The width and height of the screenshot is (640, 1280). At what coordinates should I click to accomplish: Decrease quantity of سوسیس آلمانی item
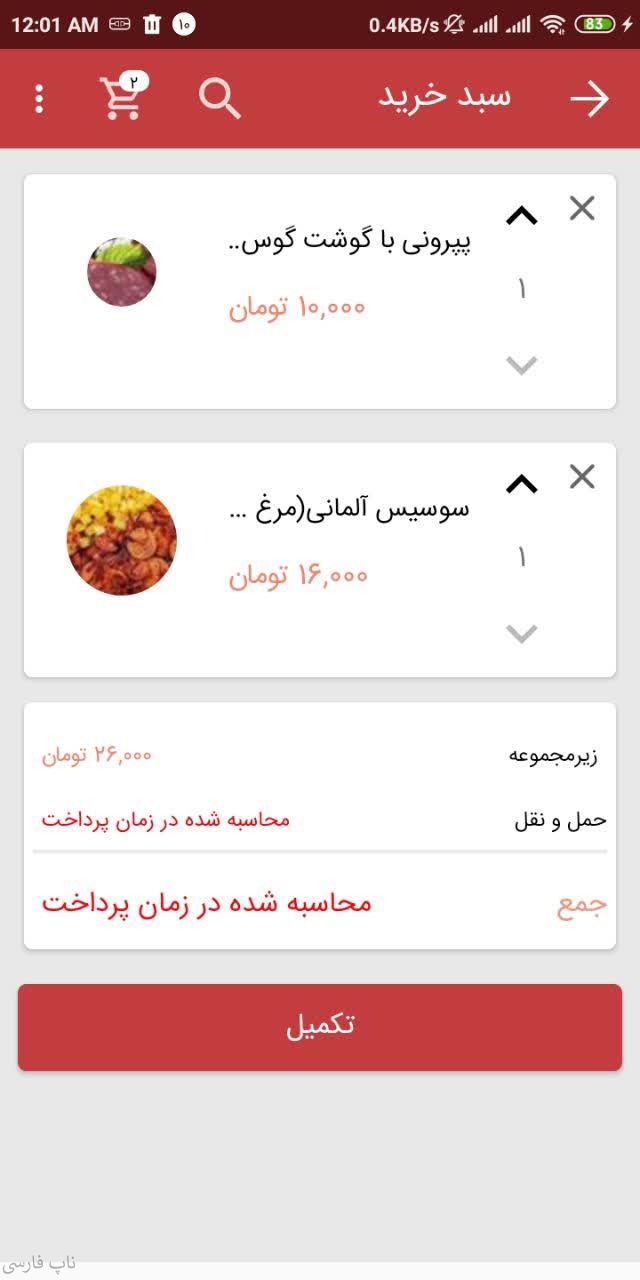pos(521,633)
